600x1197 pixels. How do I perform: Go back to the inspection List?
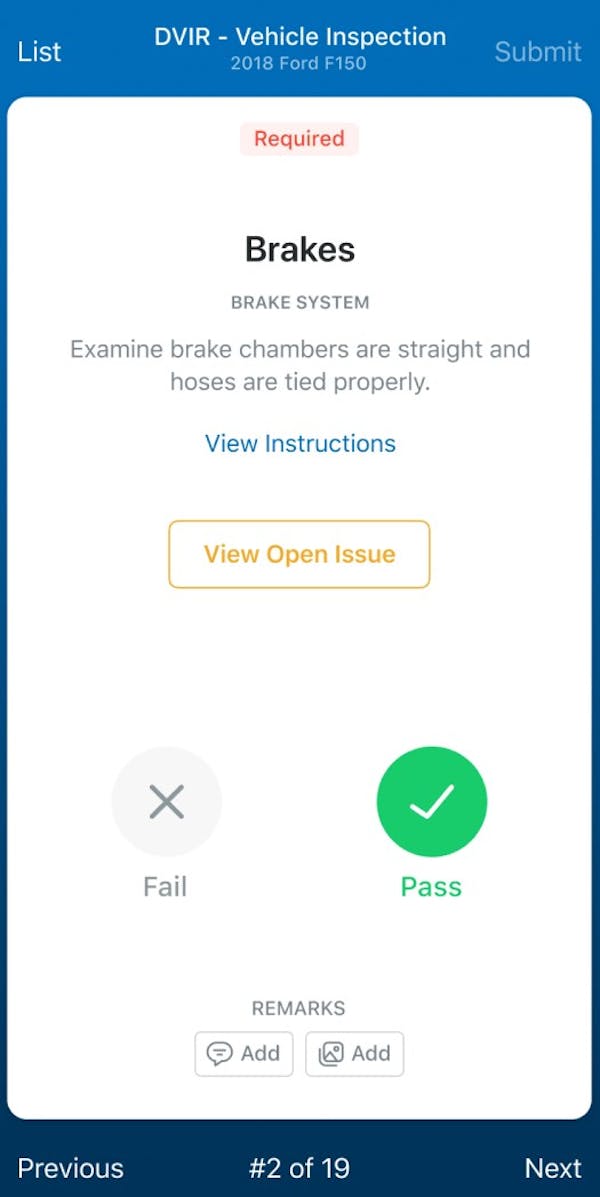pyautogui.click(x=39, y=51)
